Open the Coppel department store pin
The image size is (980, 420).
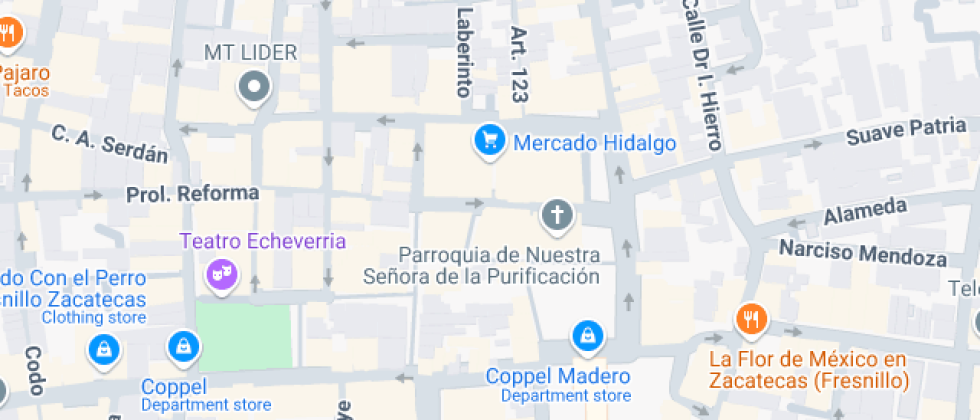183,347
